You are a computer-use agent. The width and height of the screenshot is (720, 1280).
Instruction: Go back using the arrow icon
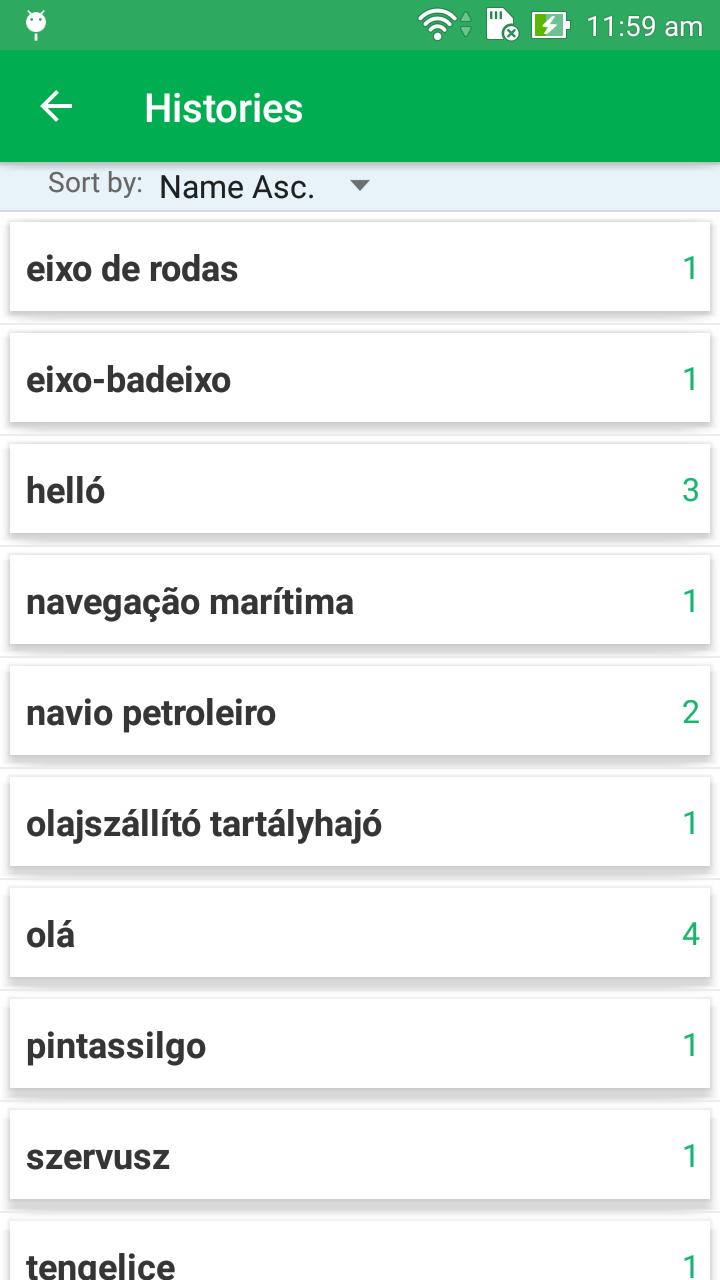[x=56, y=107]
